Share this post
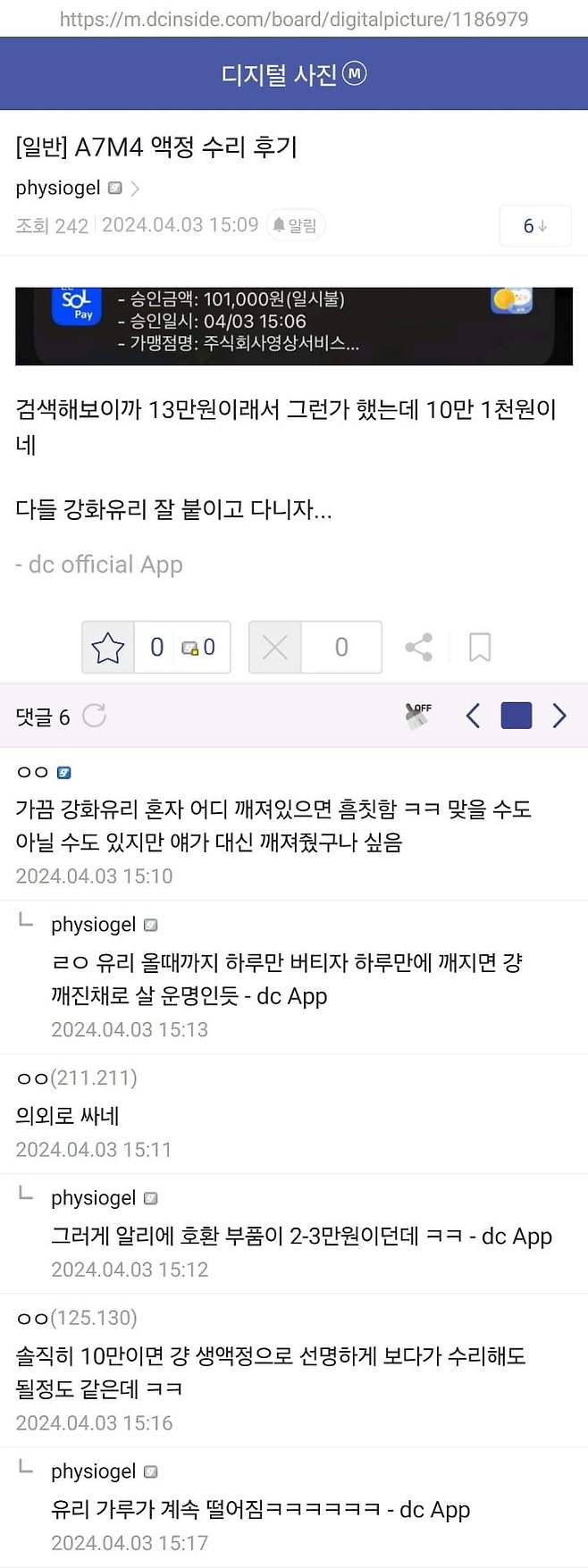Viewport: 588px width, 1568px height. [418, 647]
